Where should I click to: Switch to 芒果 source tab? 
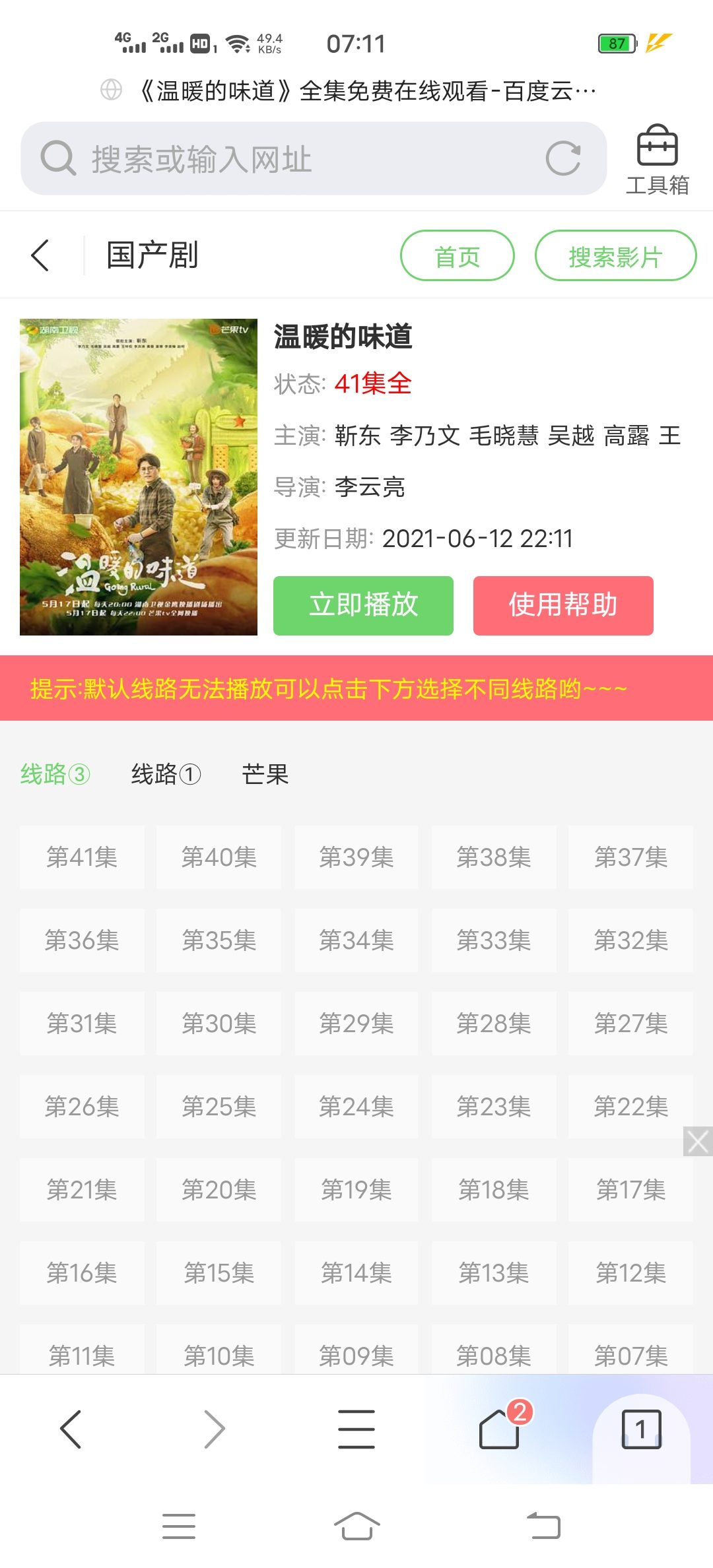[x=265, y=774]
